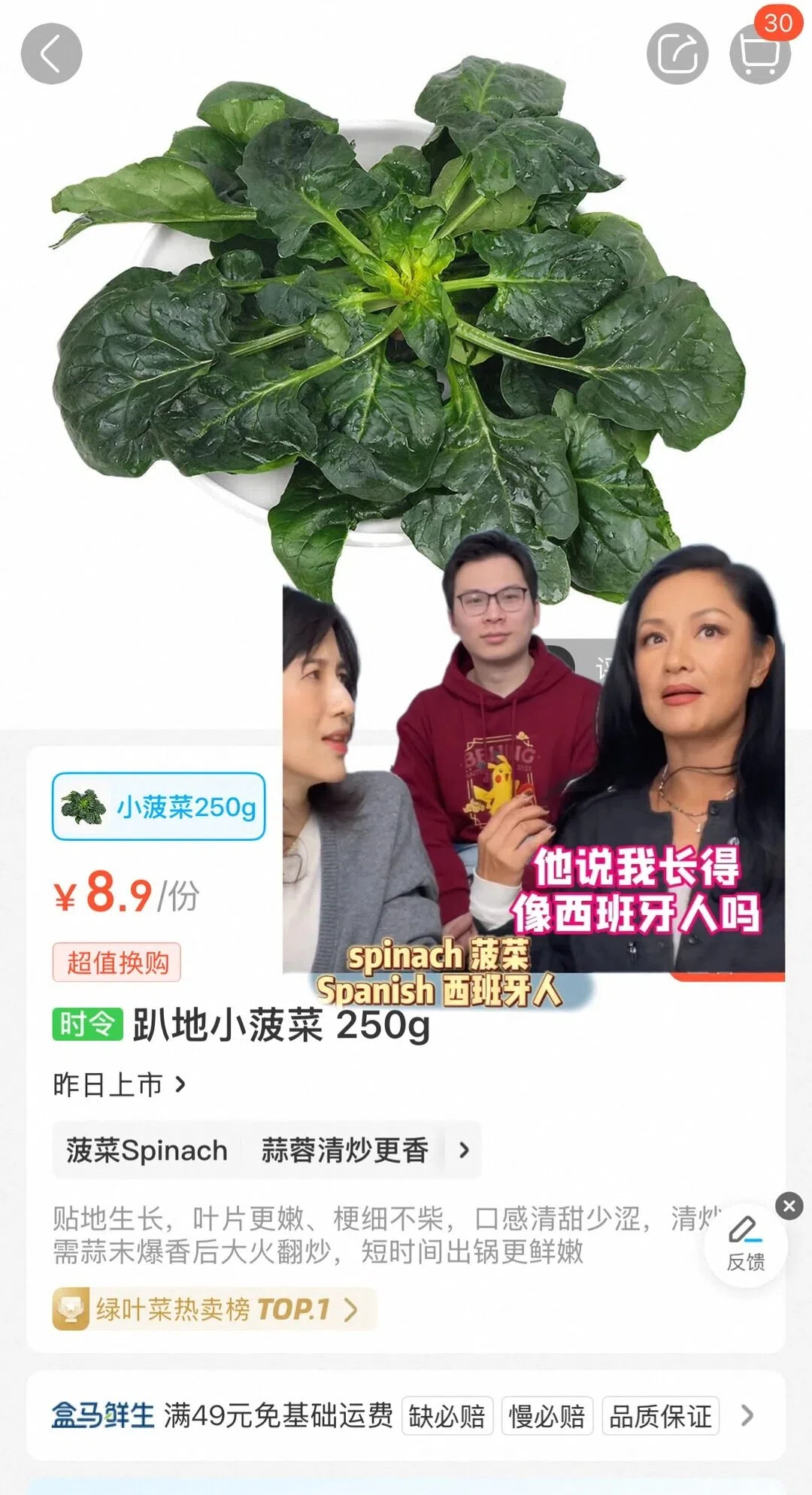Select the 小菠菜250g option
812x1495 pixels.
tap(159, 806)
